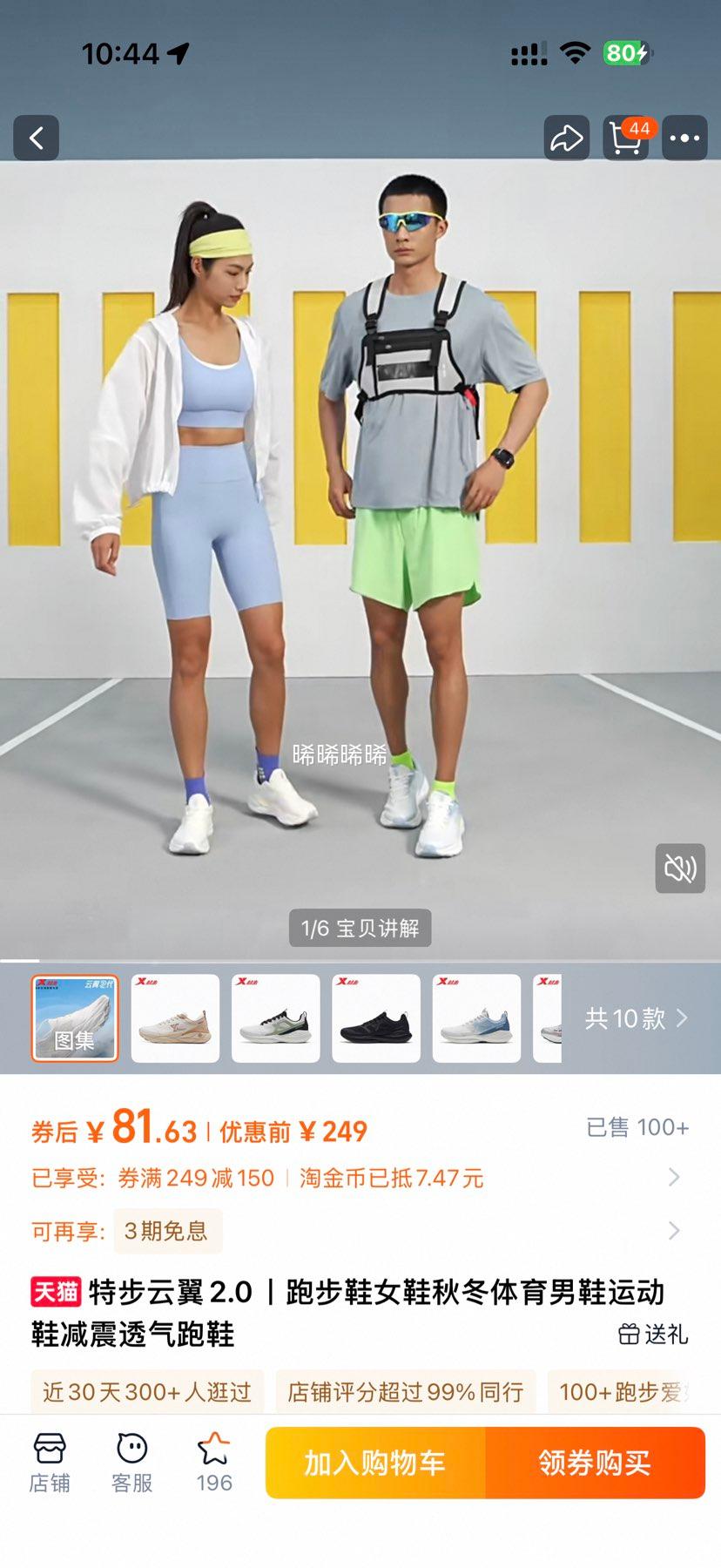Favorite this item with the star icon
Image resolution: width=721 pixels, height=1568 pixels.
(x=214, y=1463)
